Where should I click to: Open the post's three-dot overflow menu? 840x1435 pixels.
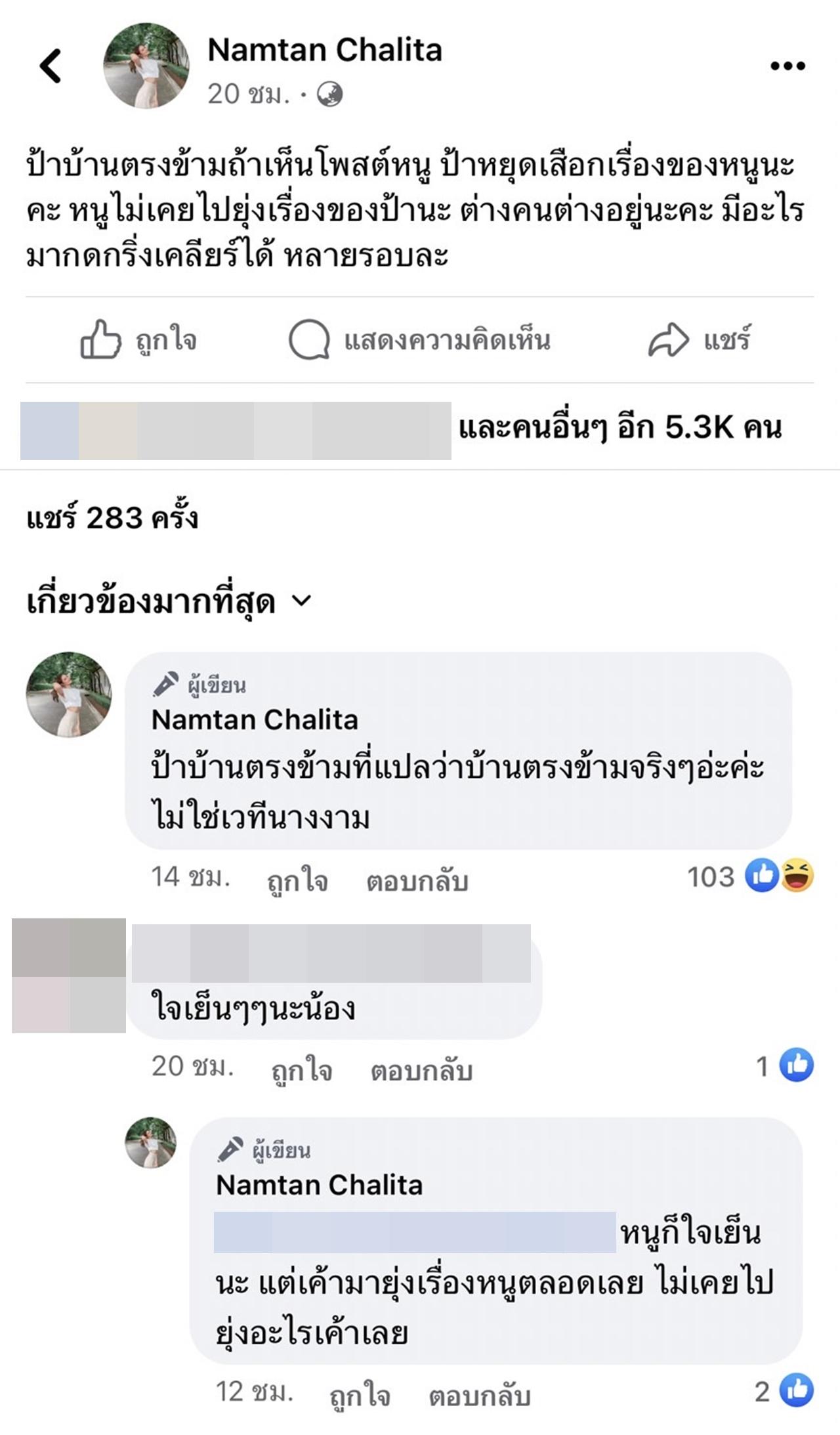point(787,66)
